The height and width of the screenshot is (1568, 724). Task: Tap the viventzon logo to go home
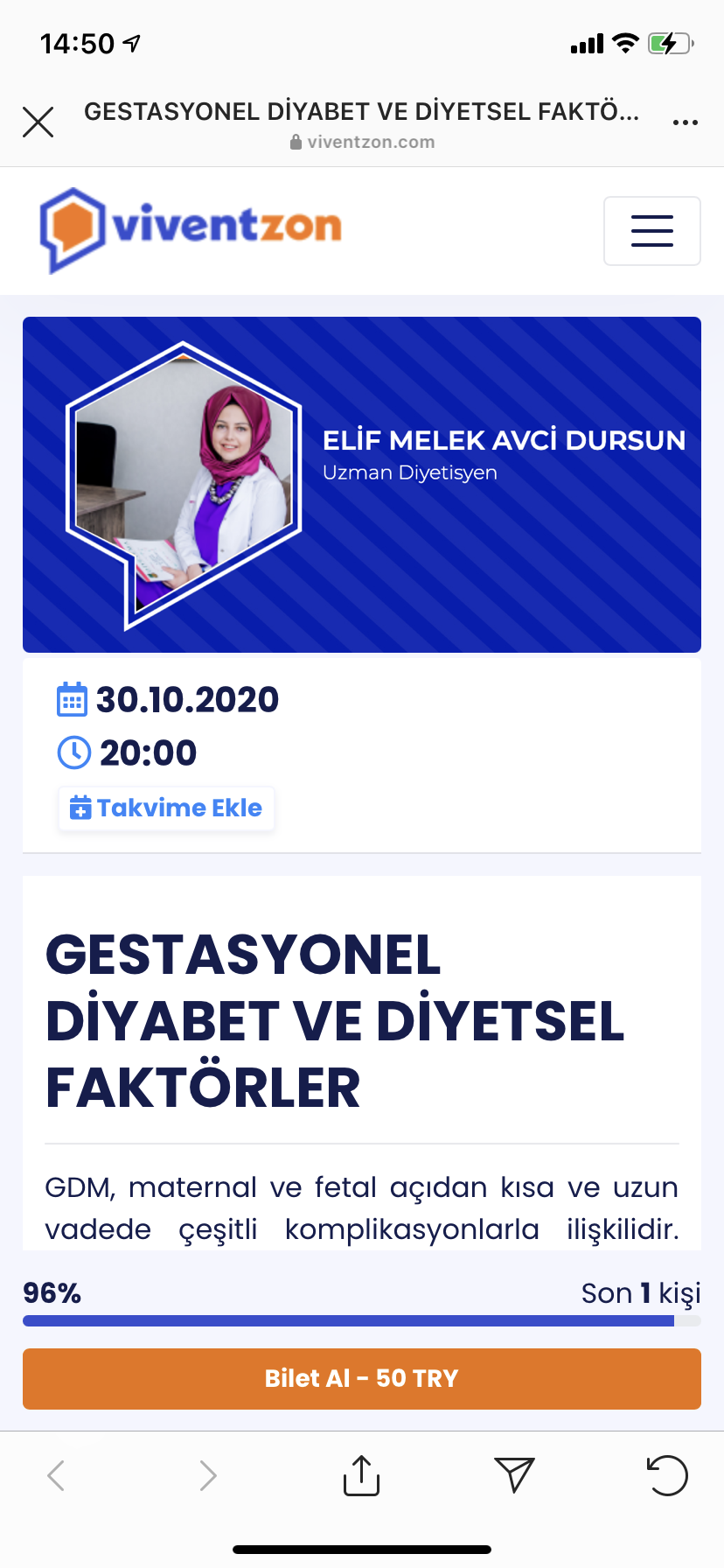[x=191, y=229]
